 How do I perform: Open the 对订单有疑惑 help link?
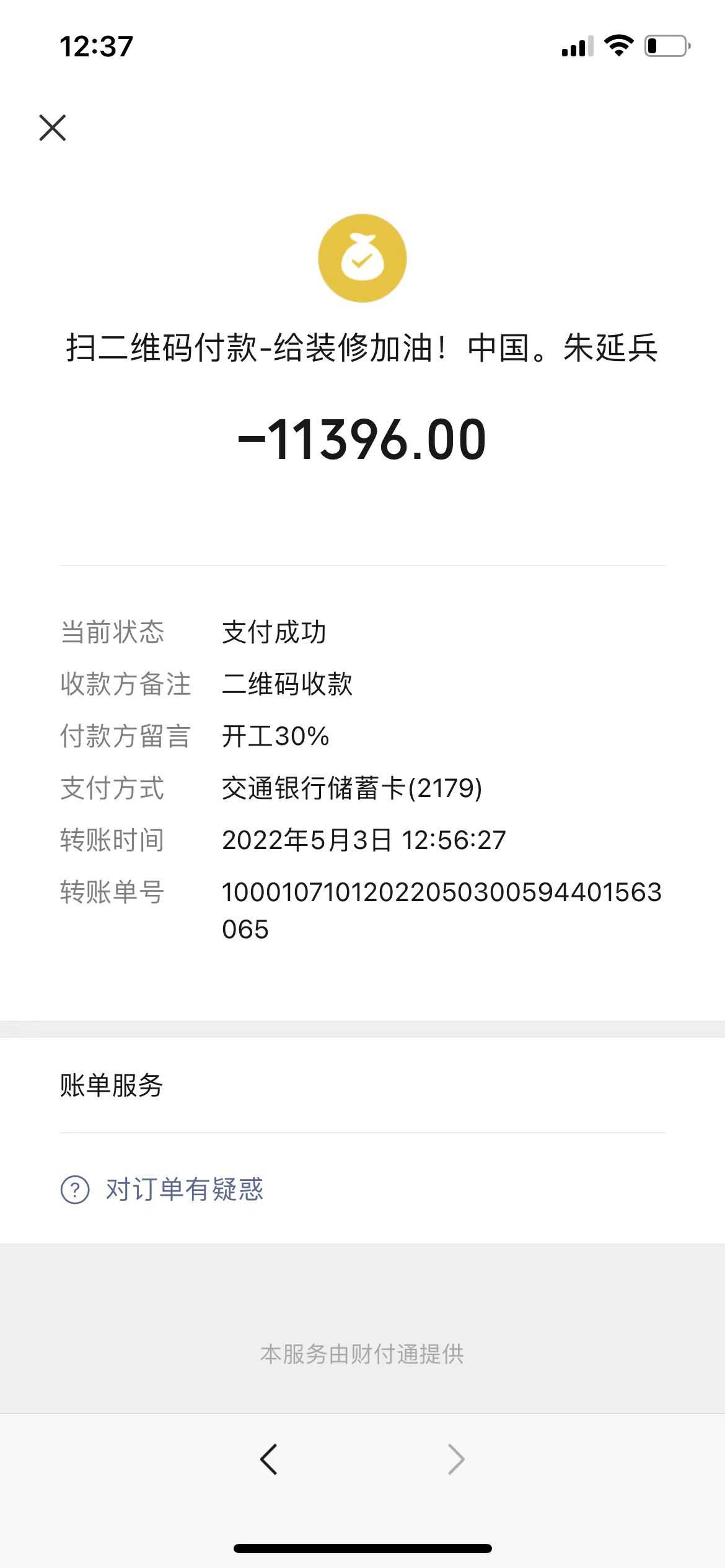tap(162, 1190)
